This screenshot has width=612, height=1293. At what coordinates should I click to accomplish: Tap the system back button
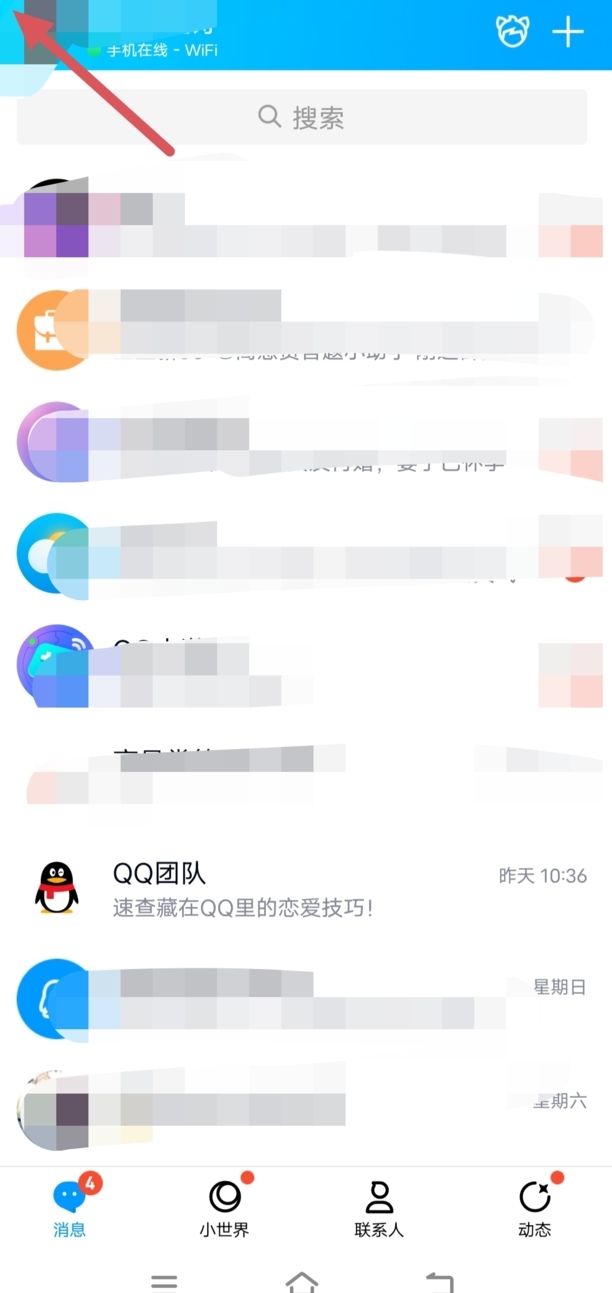pyautogui.click(x=440, y=1280)
